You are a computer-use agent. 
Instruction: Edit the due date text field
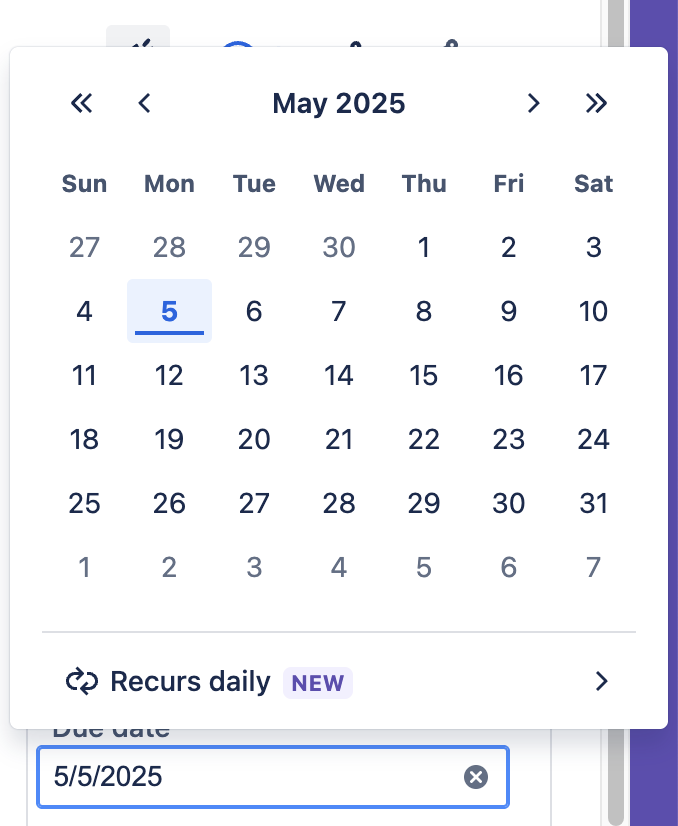(250, 777)
